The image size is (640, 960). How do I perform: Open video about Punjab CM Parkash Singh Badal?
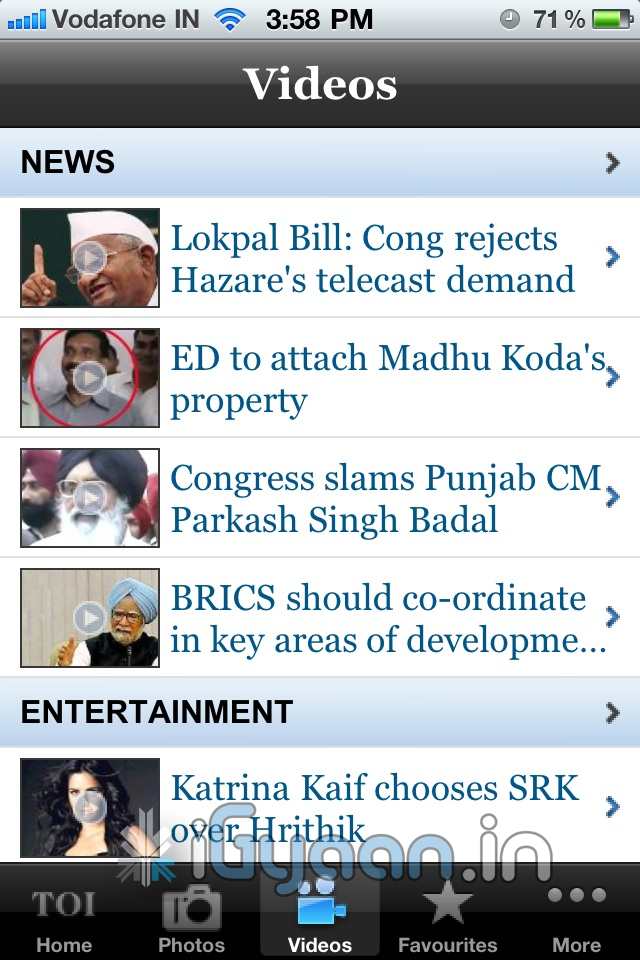(x=385, y=498)
